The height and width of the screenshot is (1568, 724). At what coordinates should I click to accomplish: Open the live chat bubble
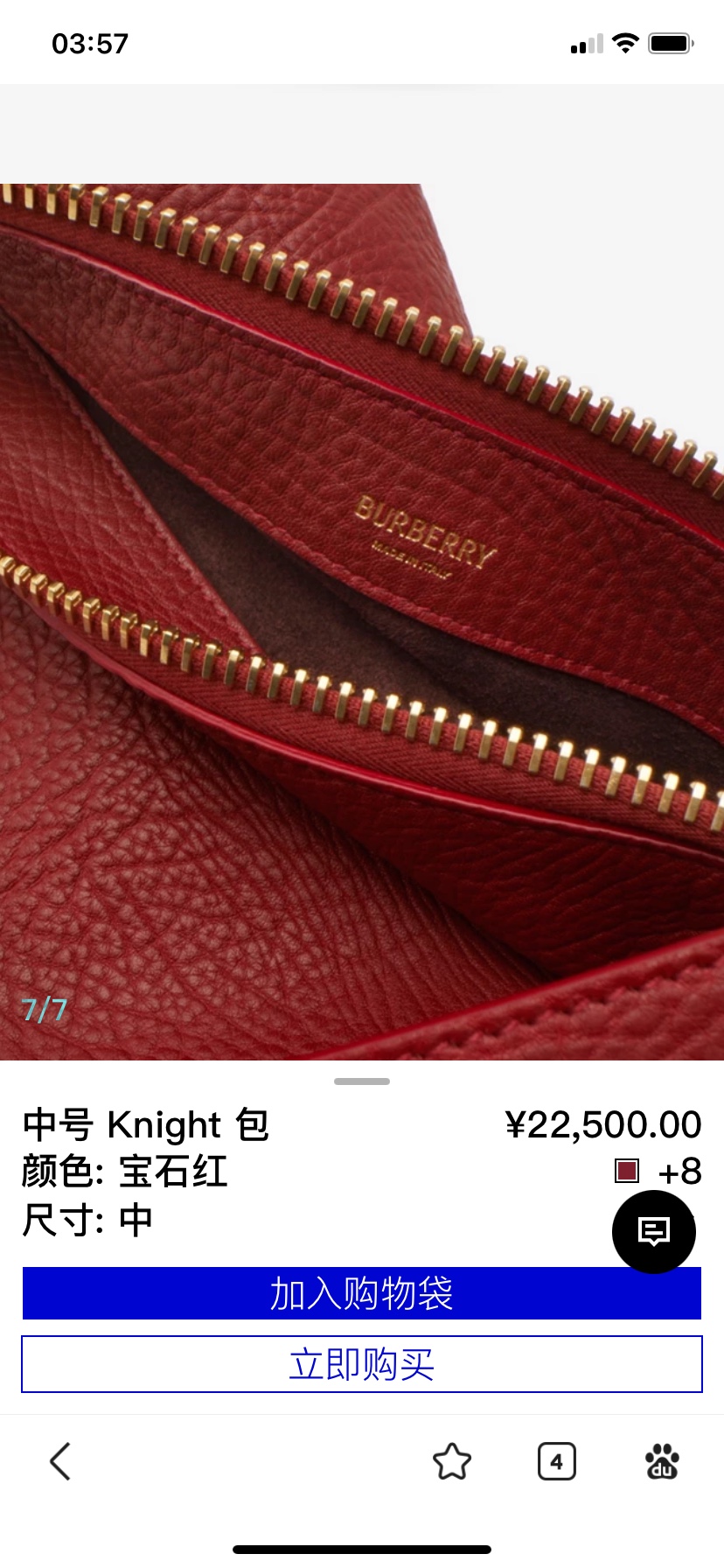tap(653, 1231)
